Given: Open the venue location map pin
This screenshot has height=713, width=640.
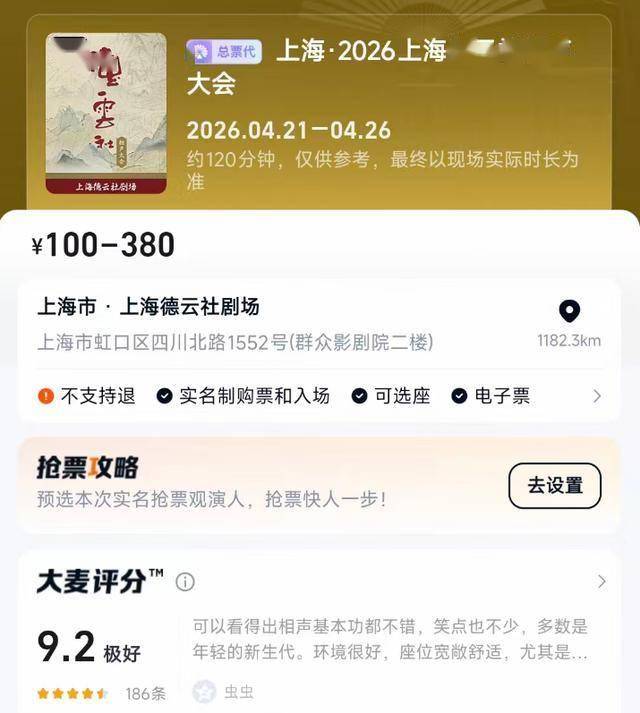Looking at the screenshot, I should click(x=569, y=311).
